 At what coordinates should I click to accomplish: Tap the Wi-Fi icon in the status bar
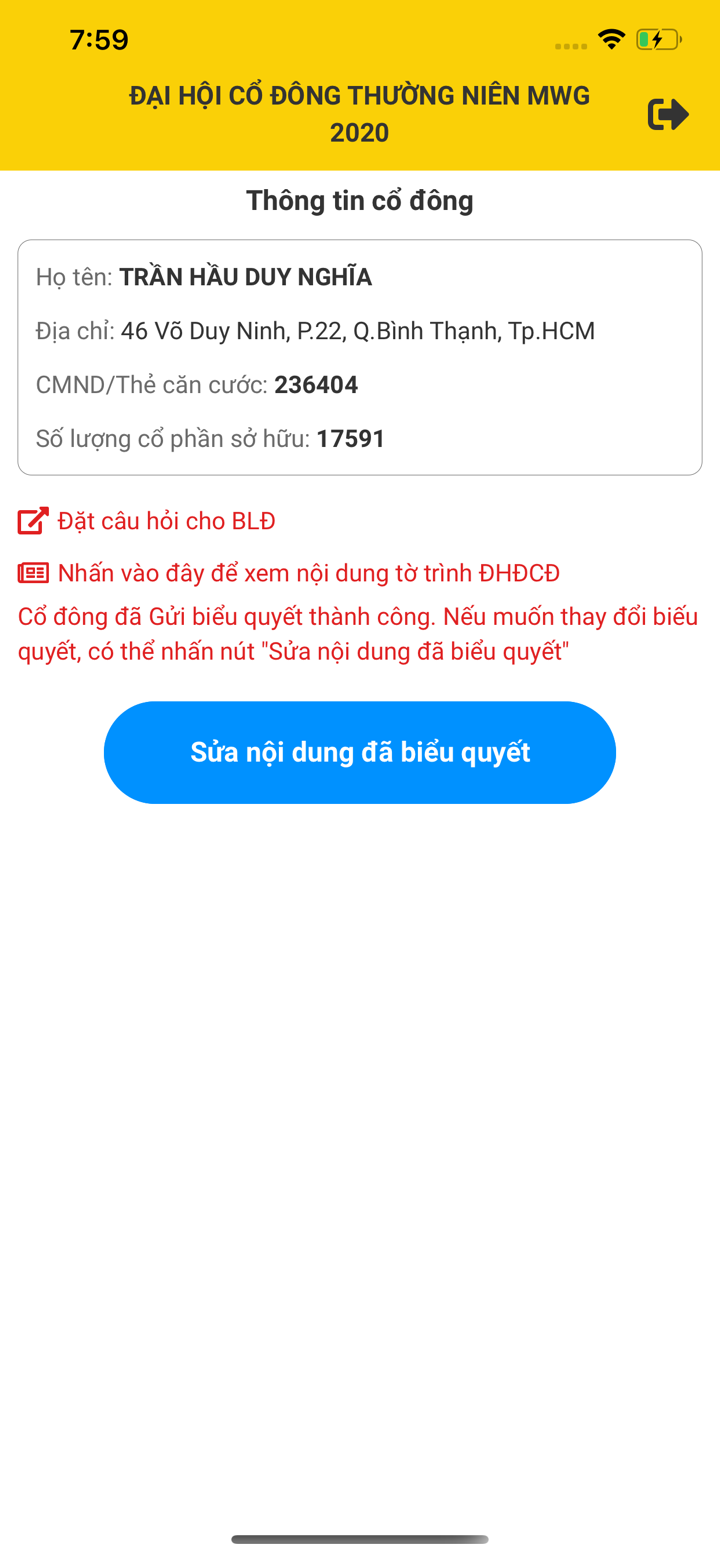point(613,39)
